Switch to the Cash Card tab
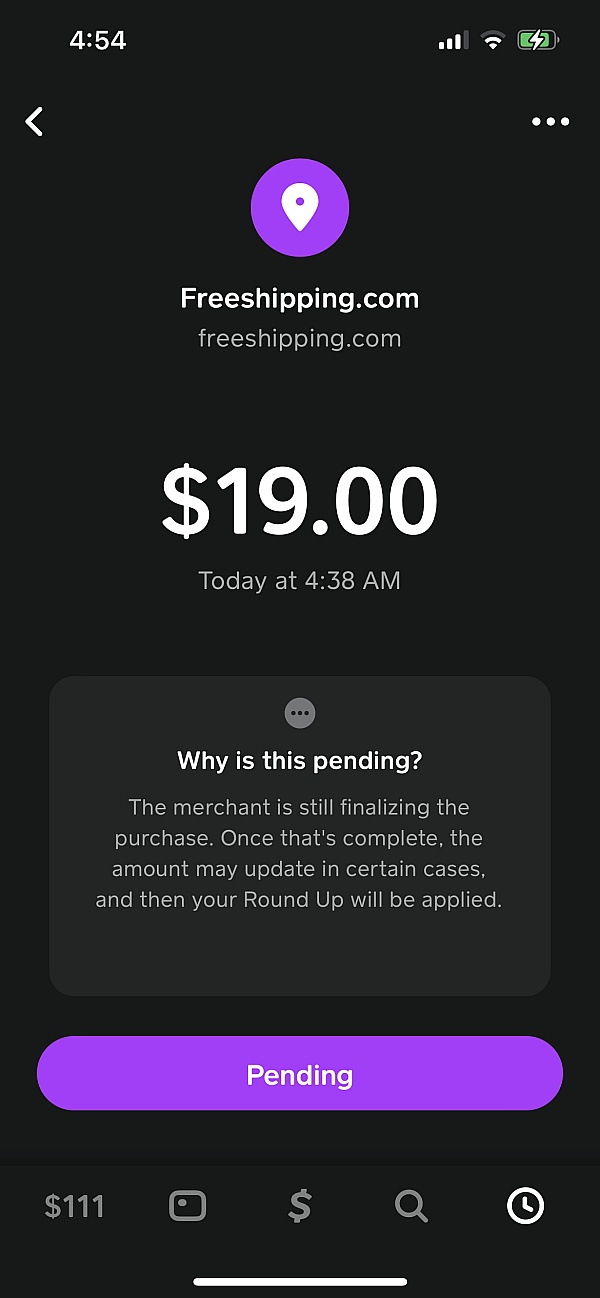 [x=187, y=1206]
